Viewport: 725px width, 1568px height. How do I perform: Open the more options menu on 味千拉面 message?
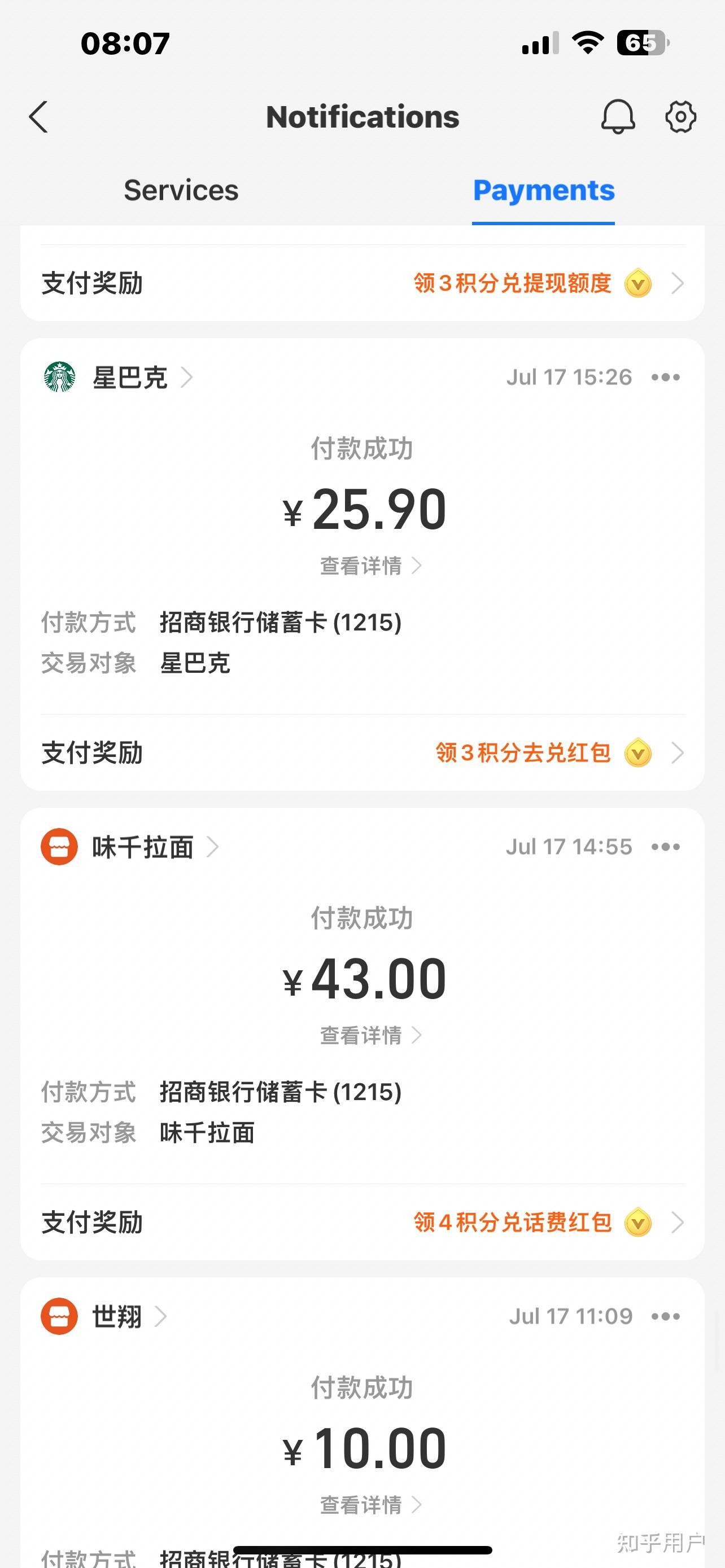tap(666, 846)
